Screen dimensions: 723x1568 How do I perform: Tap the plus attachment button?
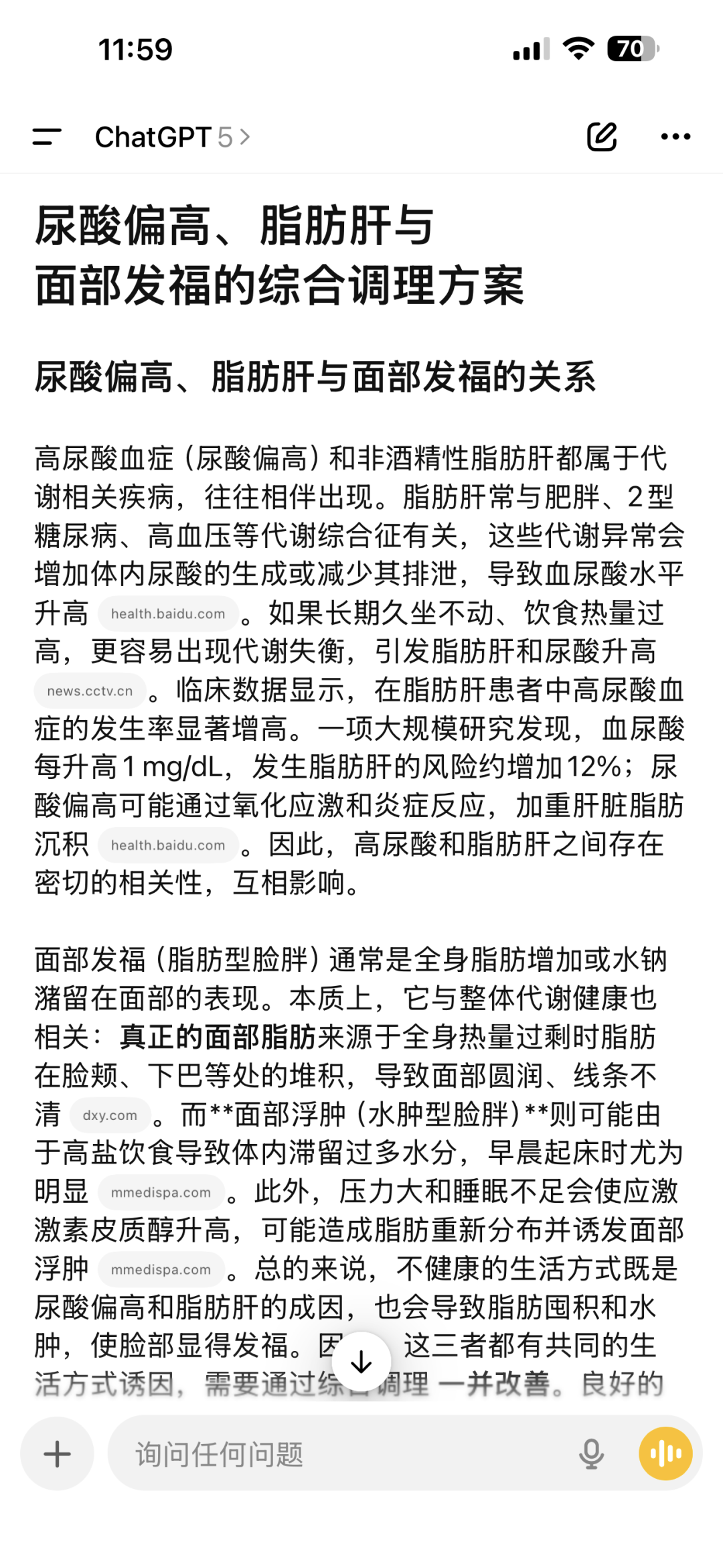tap(57, 1454)
